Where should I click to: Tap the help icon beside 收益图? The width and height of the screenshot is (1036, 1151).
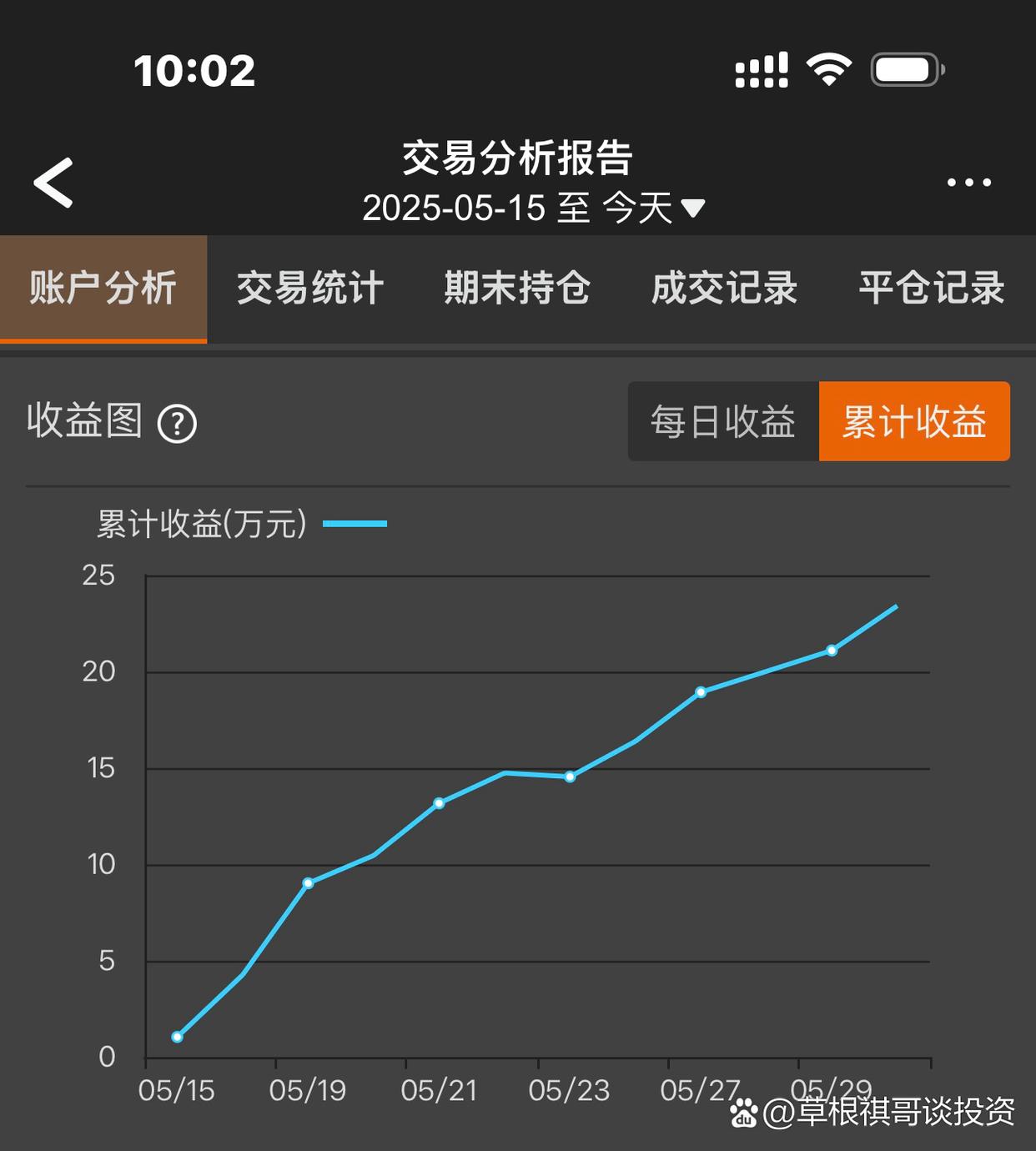tap(177, 424)
